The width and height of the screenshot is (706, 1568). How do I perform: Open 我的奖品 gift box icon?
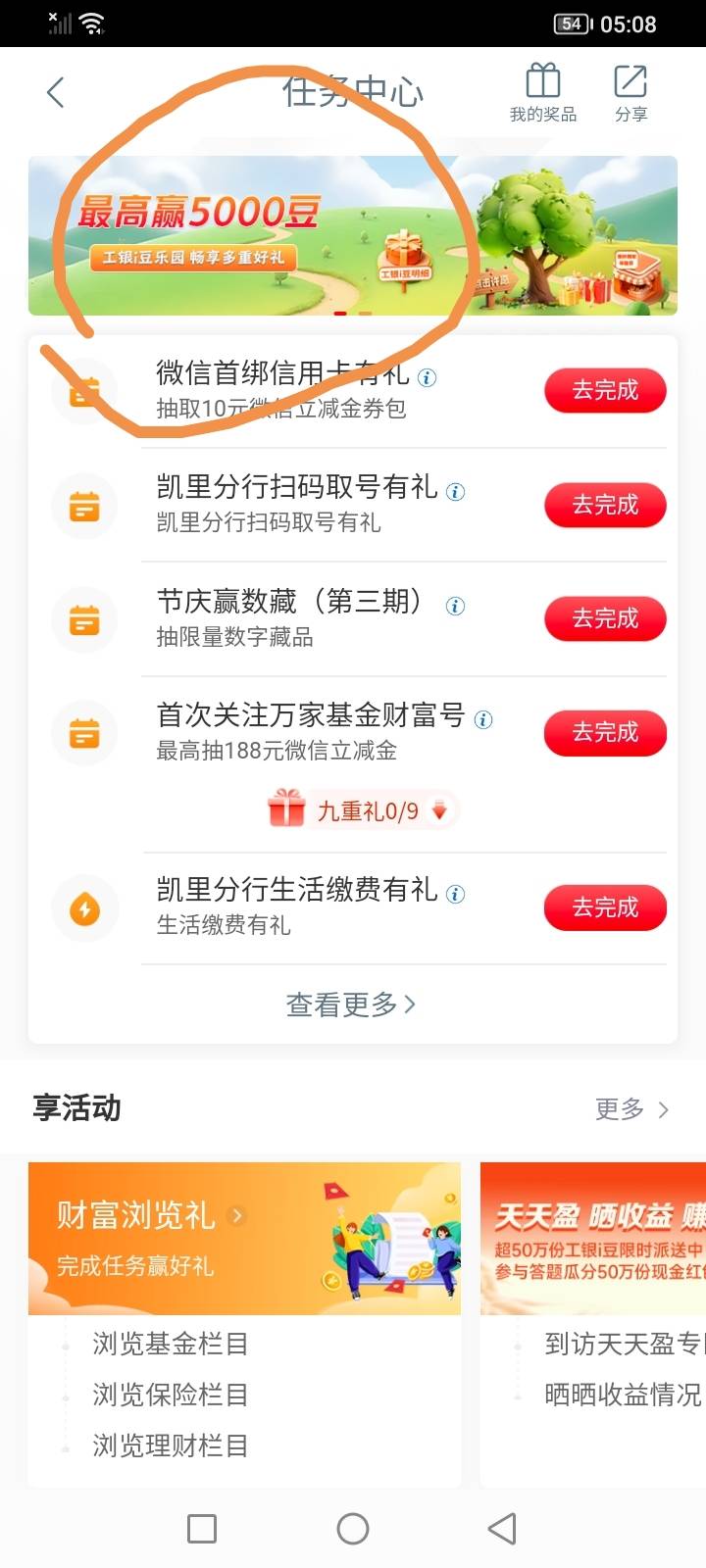pos(542,93)
